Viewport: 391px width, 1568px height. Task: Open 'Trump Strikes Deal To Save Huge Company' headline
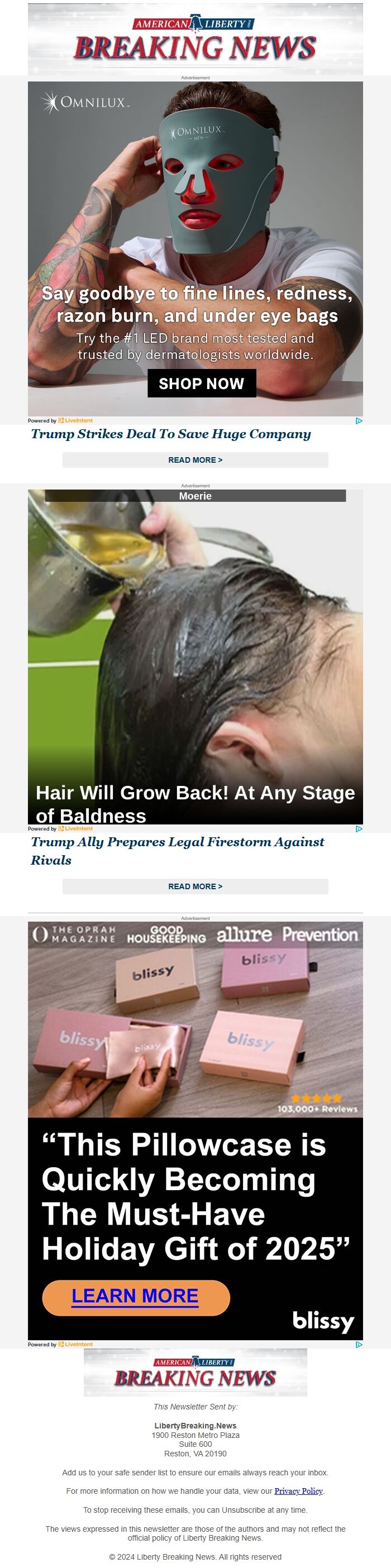coord(170,434)
